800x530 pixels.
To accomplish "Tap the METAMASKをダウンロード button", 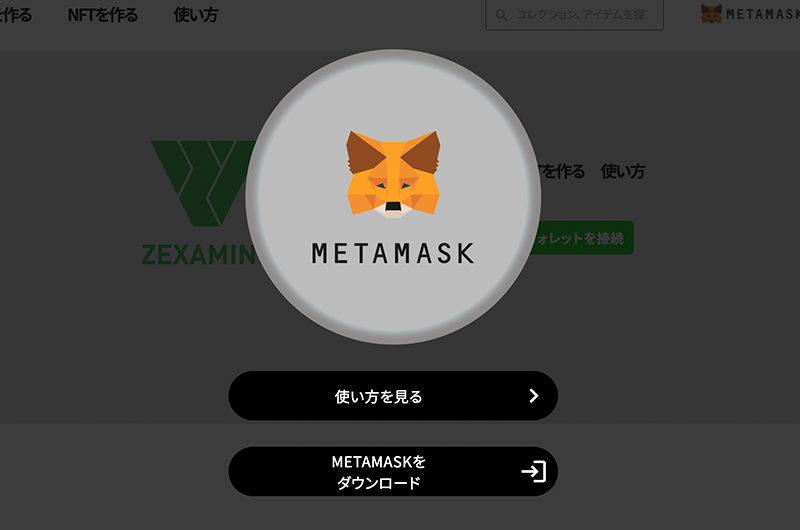I will point(392,472).
